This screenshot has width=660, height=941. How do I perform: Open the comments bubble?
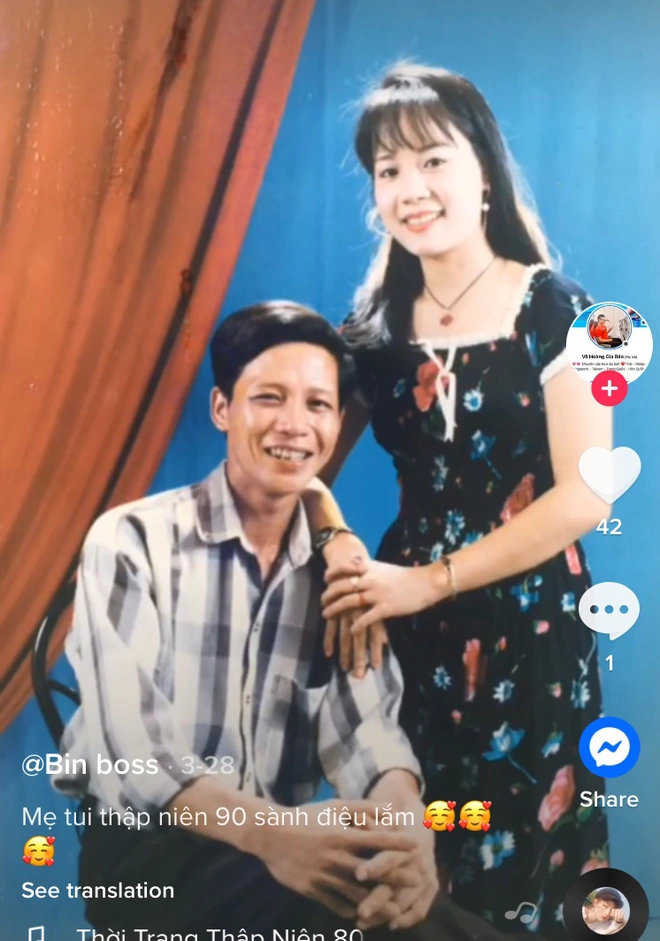609,609
